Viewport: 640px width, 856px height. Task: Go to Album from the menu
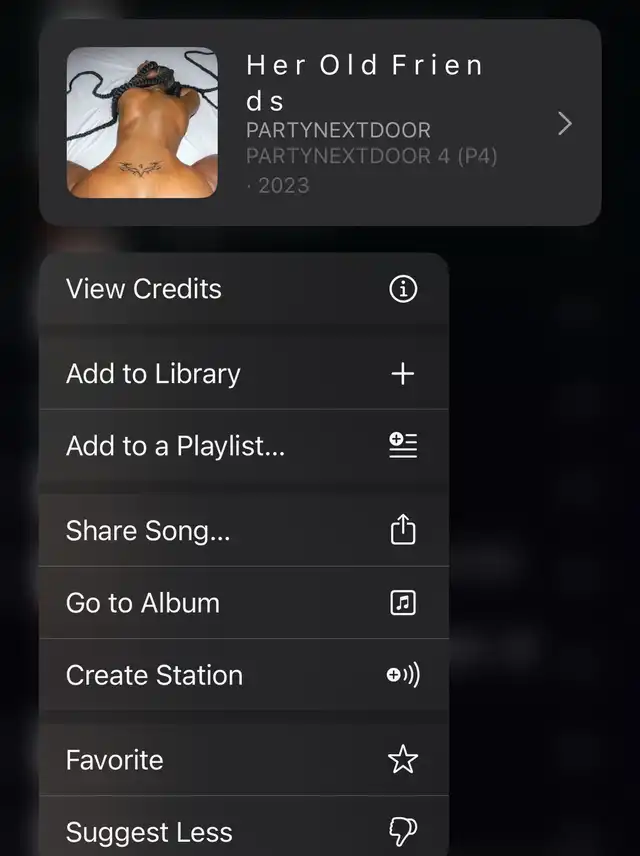[243, 603]
